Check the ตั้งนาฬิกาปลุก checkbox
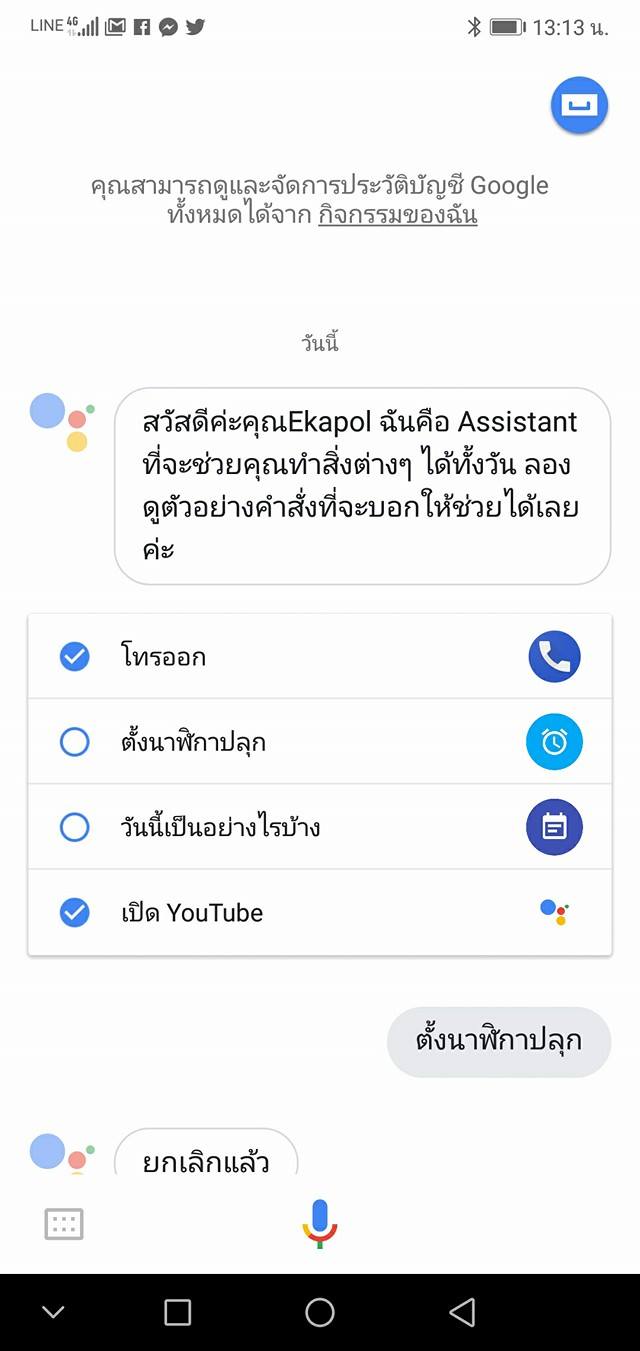Image resolution: width=640 pixels, height=1351 pixels. 75,742
